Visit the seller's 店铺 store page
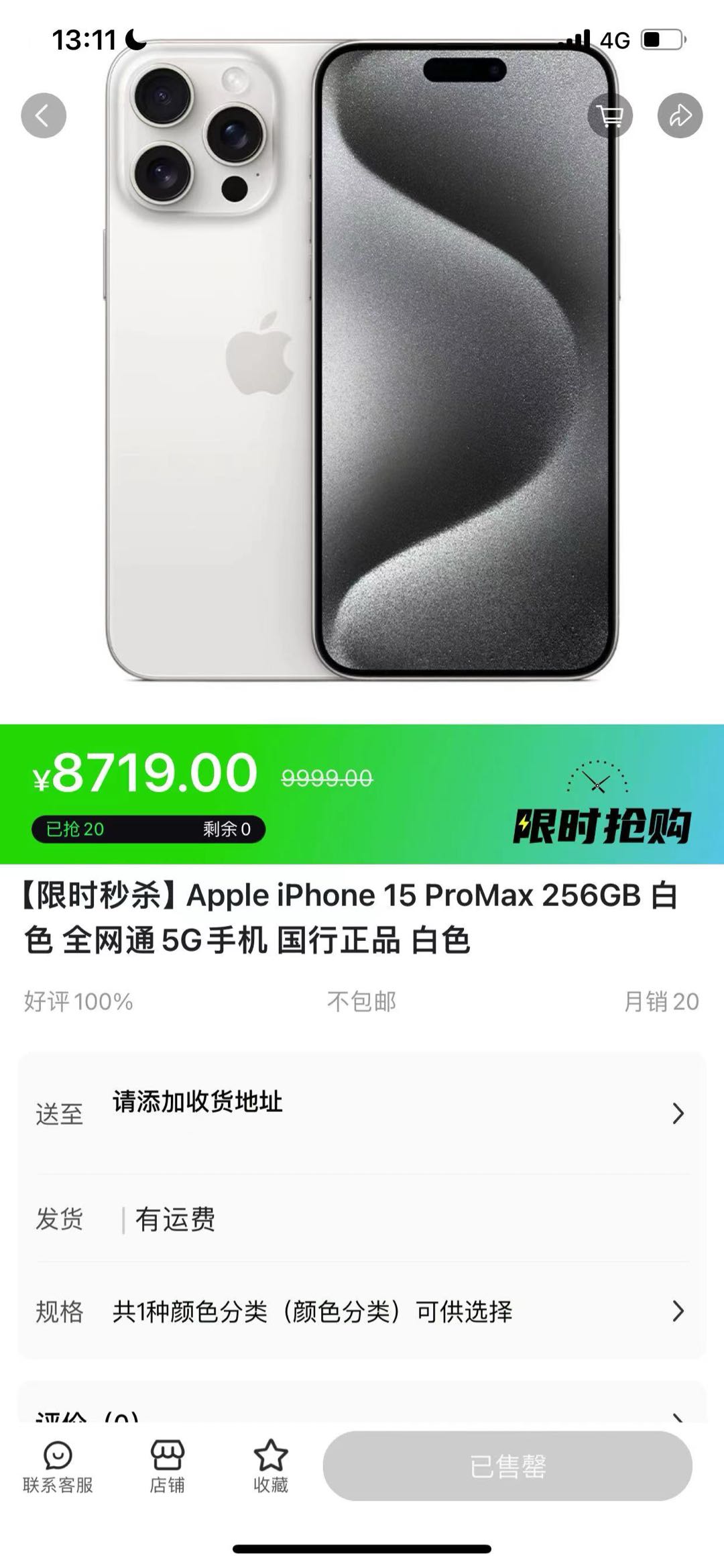The width and height of the screenshot is (724, 1568). click(167, 1466)
